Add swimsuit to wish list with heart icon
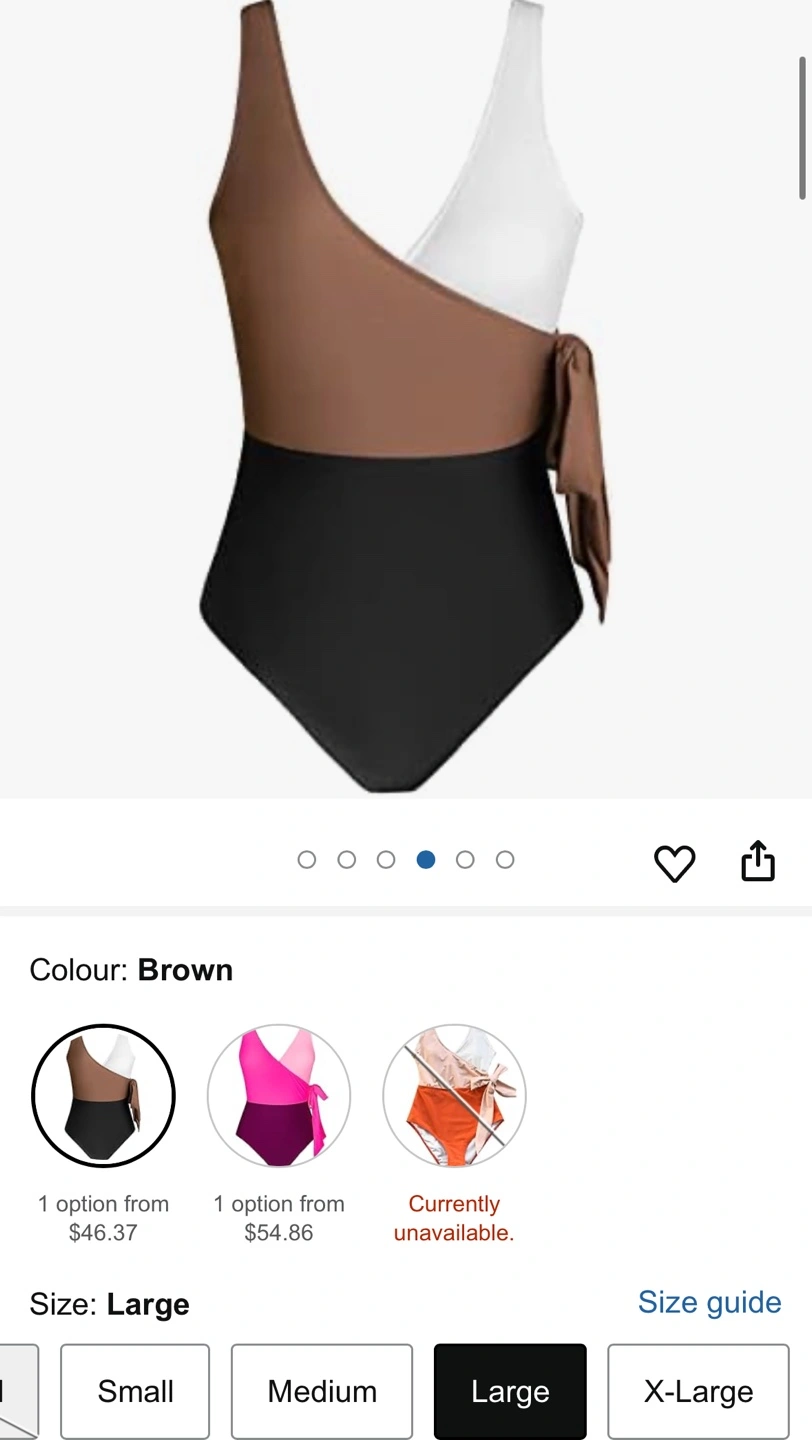The width and height of the screenshot is (812, 1440). coord(674,863)
